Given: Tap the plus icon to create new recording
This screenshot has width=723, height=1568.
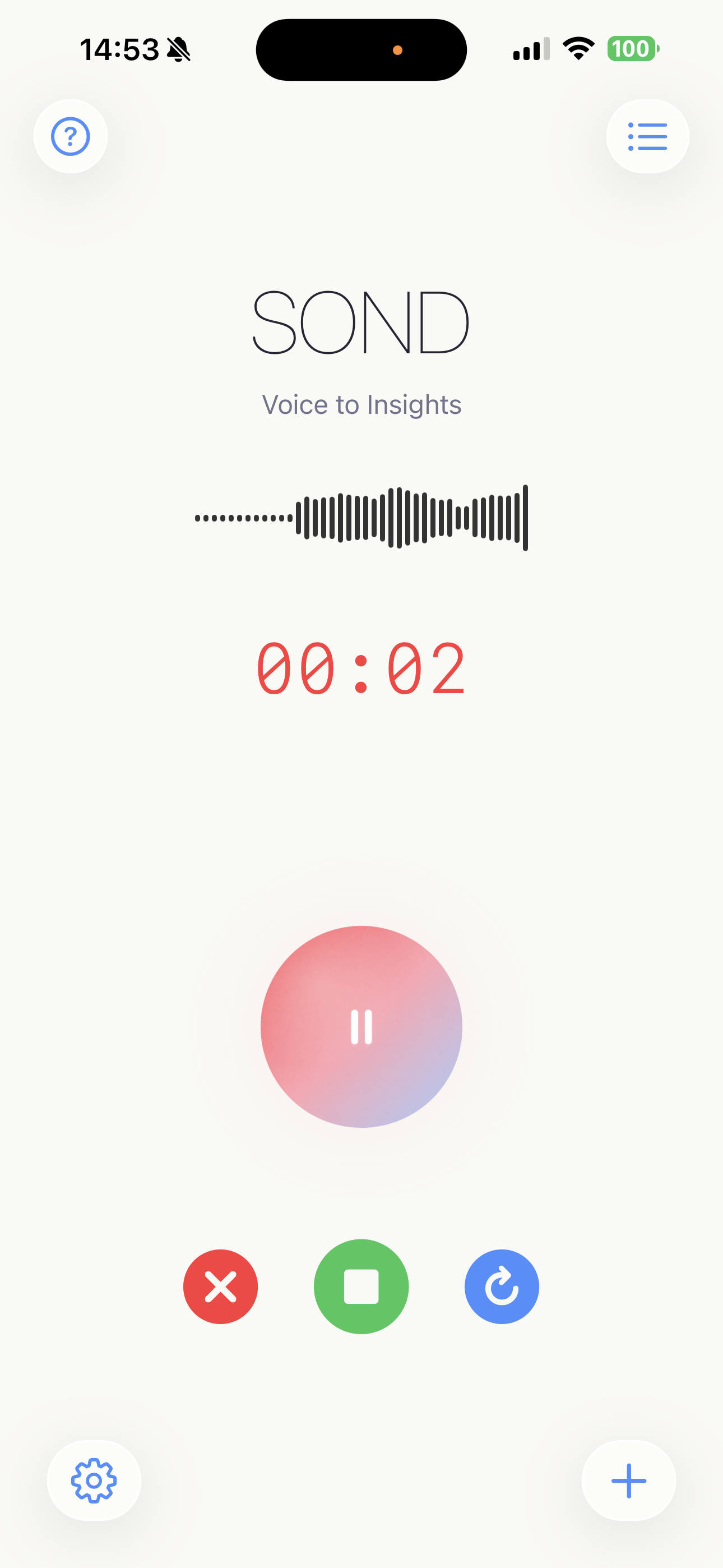Looking at the screenshot, I should point(629,1481).
